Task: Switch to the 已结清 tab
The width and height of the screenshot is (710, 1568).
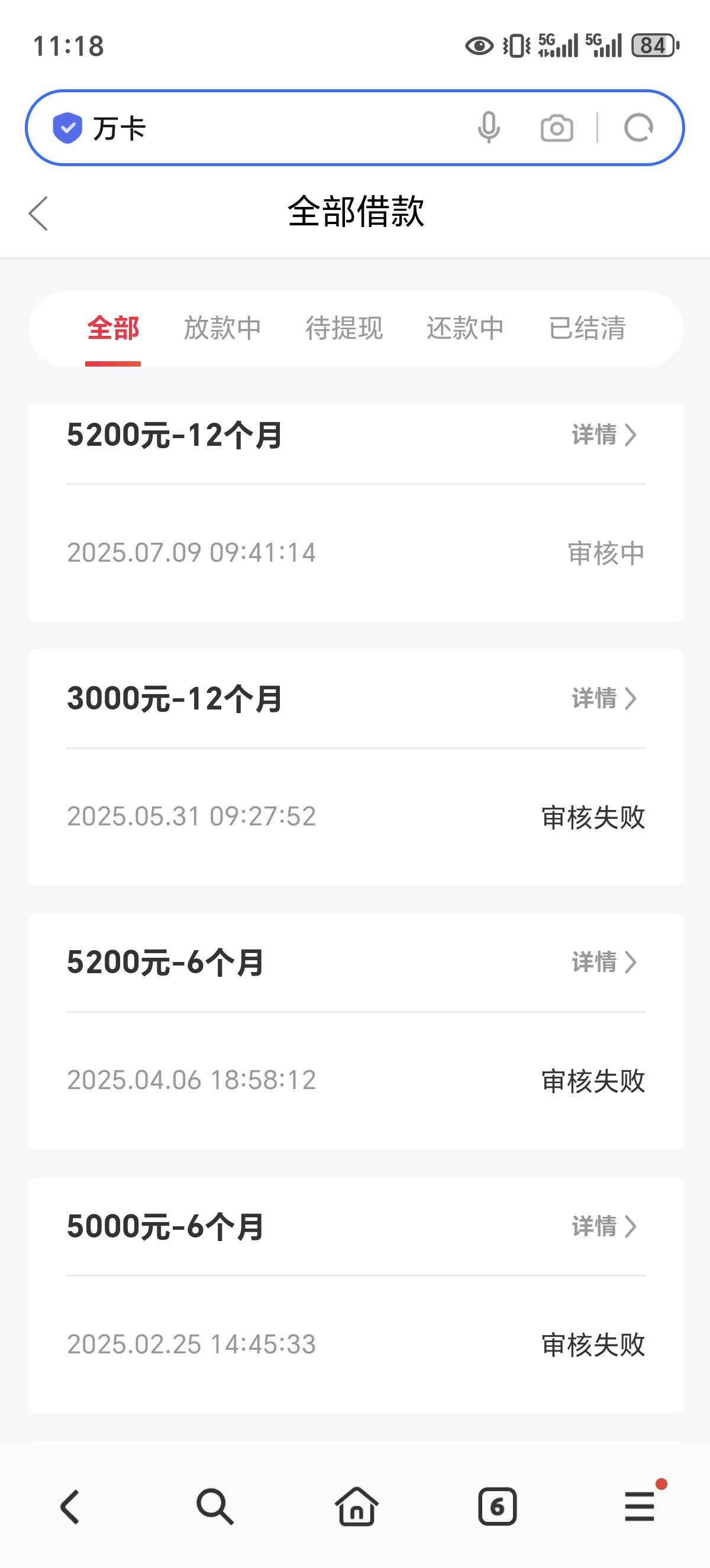Action: (x=587, y=328)
